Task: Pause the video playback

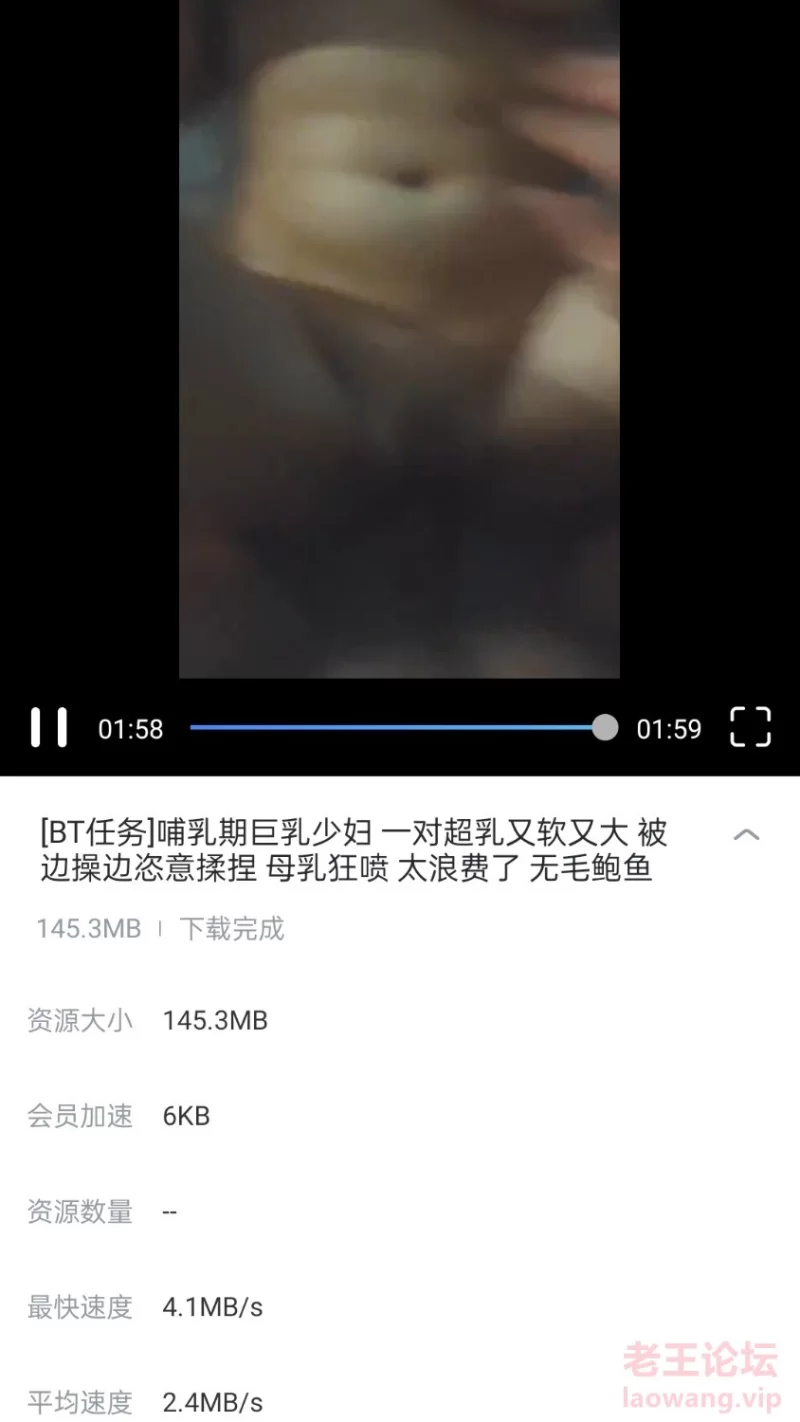Action: [48, 728]
